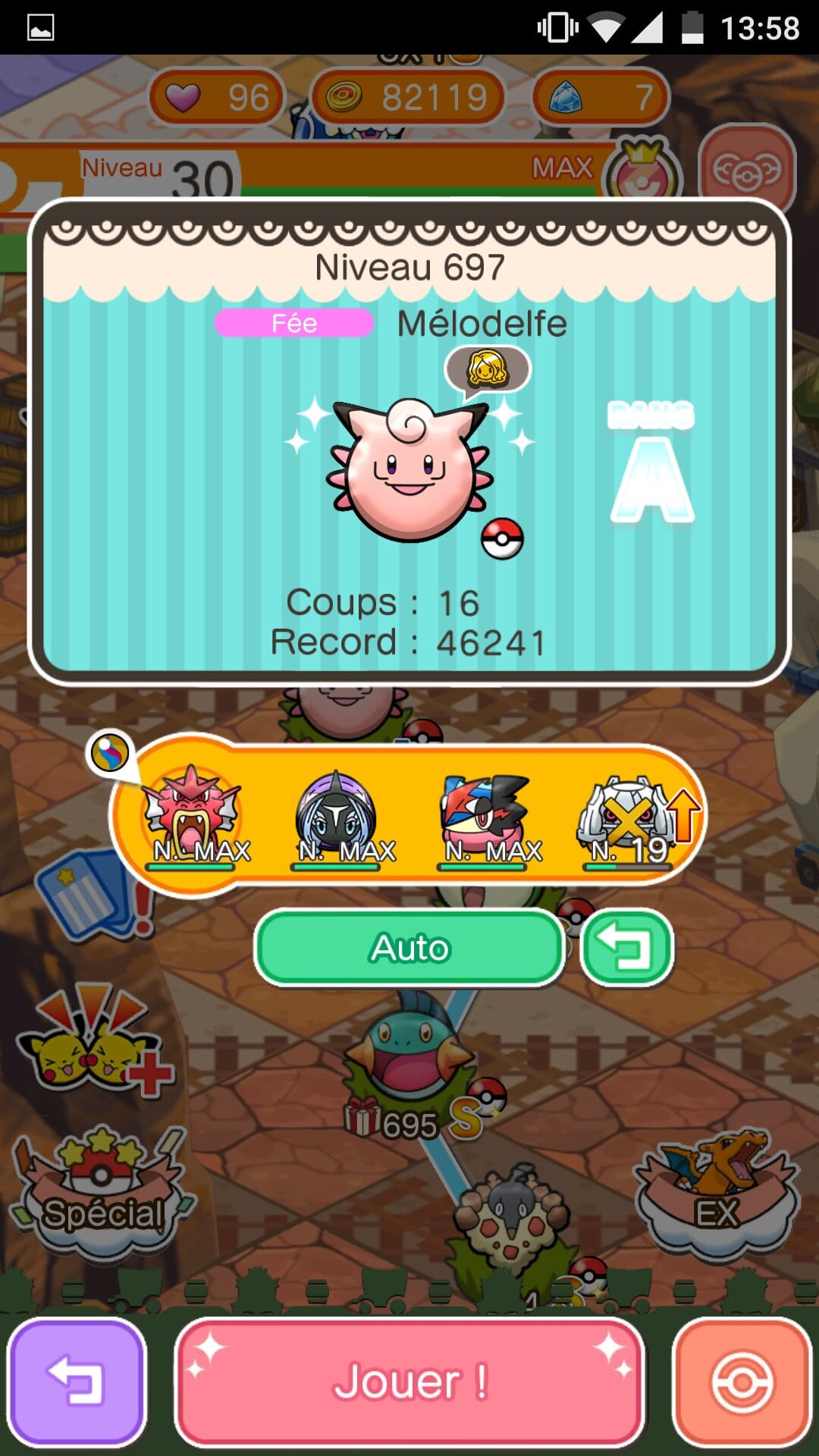The height and width of the screenshot is (1456, 819).
Task: Open the Spécial stages
Action: point(102,1191)
